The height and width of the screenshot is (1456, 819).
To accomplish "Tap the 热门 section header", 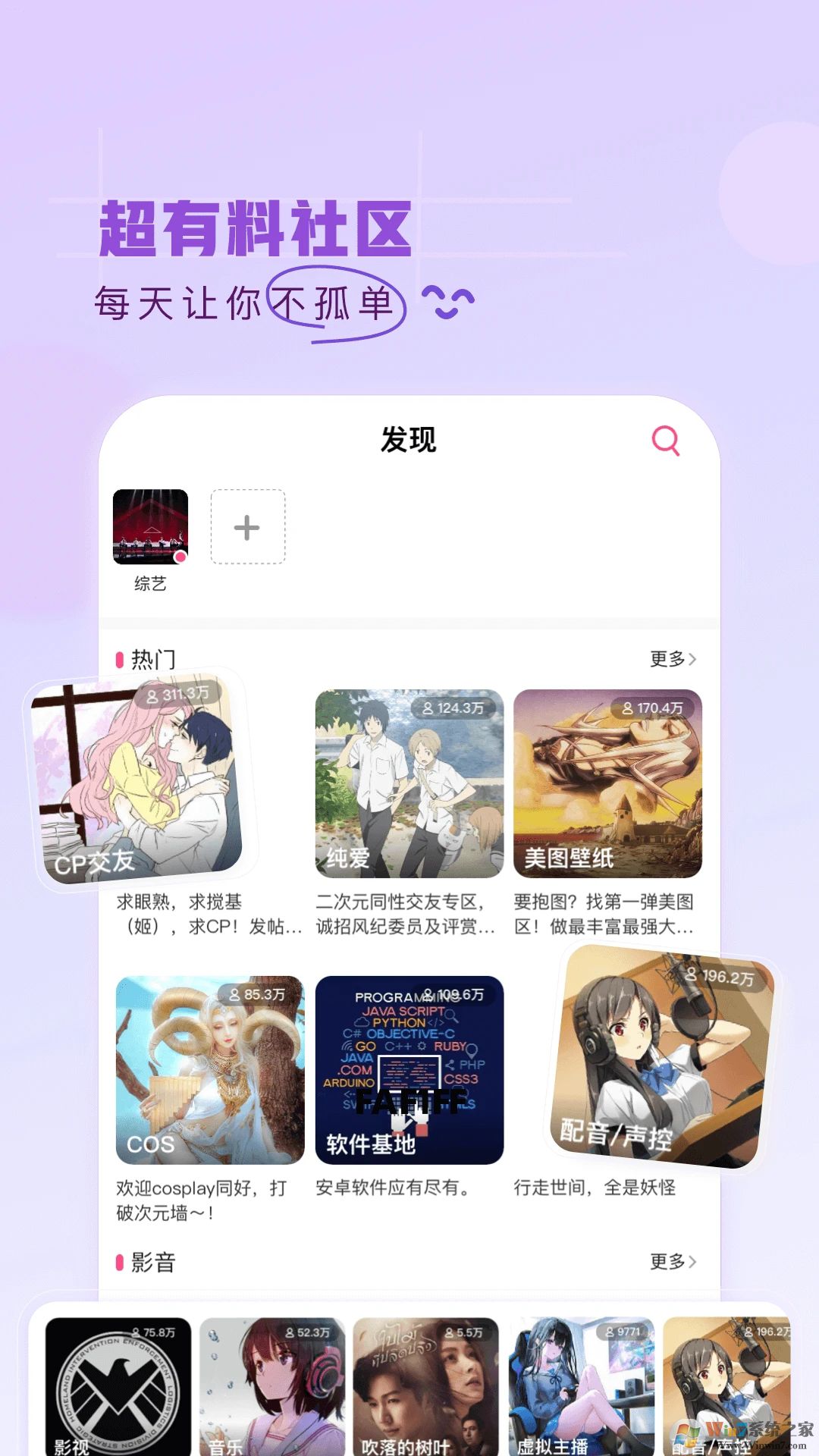I will (152, 659).
